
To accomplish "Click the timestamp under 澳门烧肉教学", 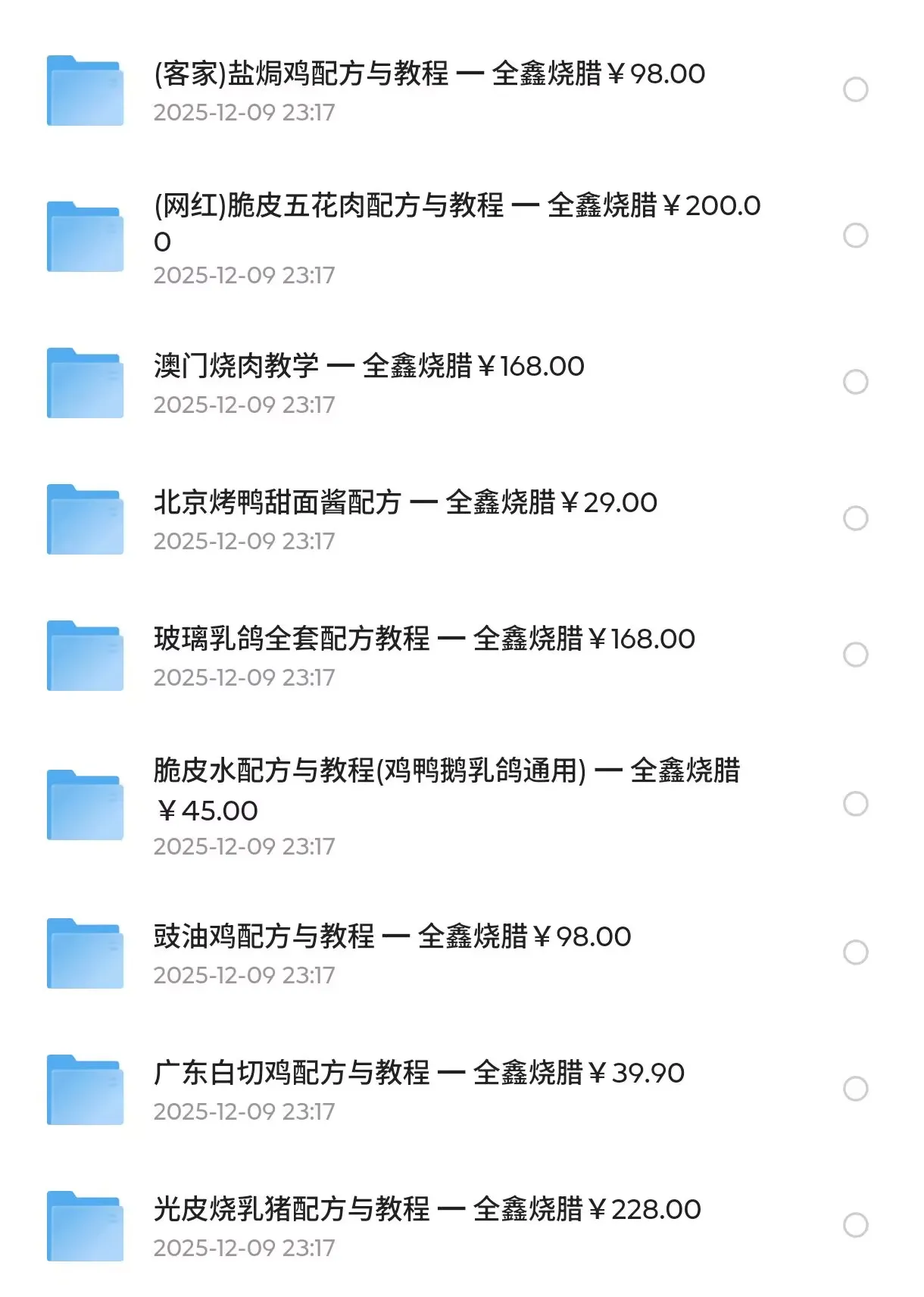I will click(244, 405).
